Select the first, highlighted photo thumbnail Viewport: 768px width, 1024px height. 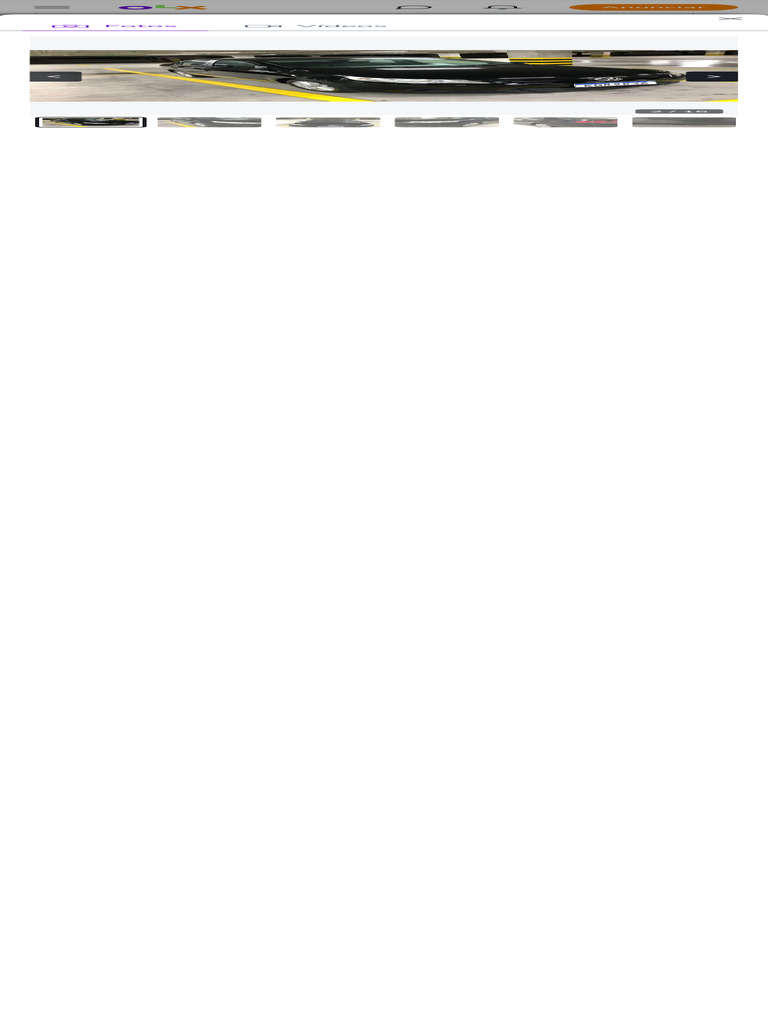click(x=91, y=122)
